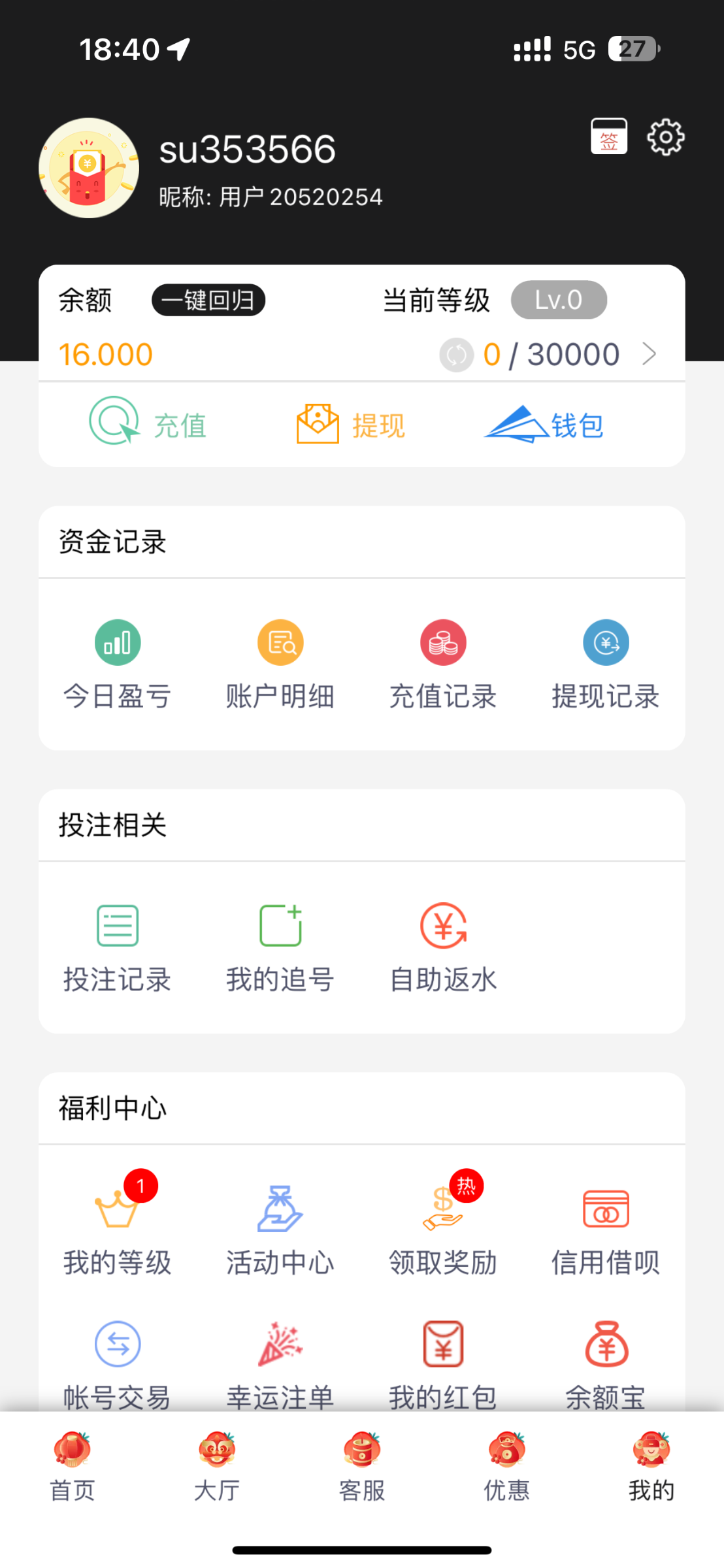View 今日盈亏 profit and loss
724x1568 pixels.
(118, 664)
